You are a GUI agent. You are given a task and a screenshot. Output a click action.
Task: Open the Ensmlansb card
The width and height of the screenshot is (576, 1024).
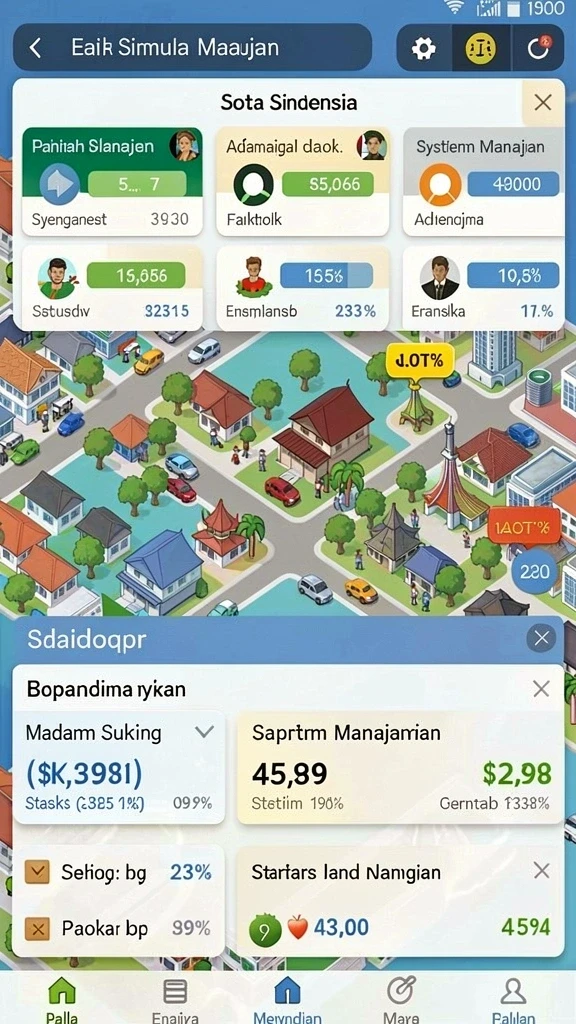pos(302,288)
